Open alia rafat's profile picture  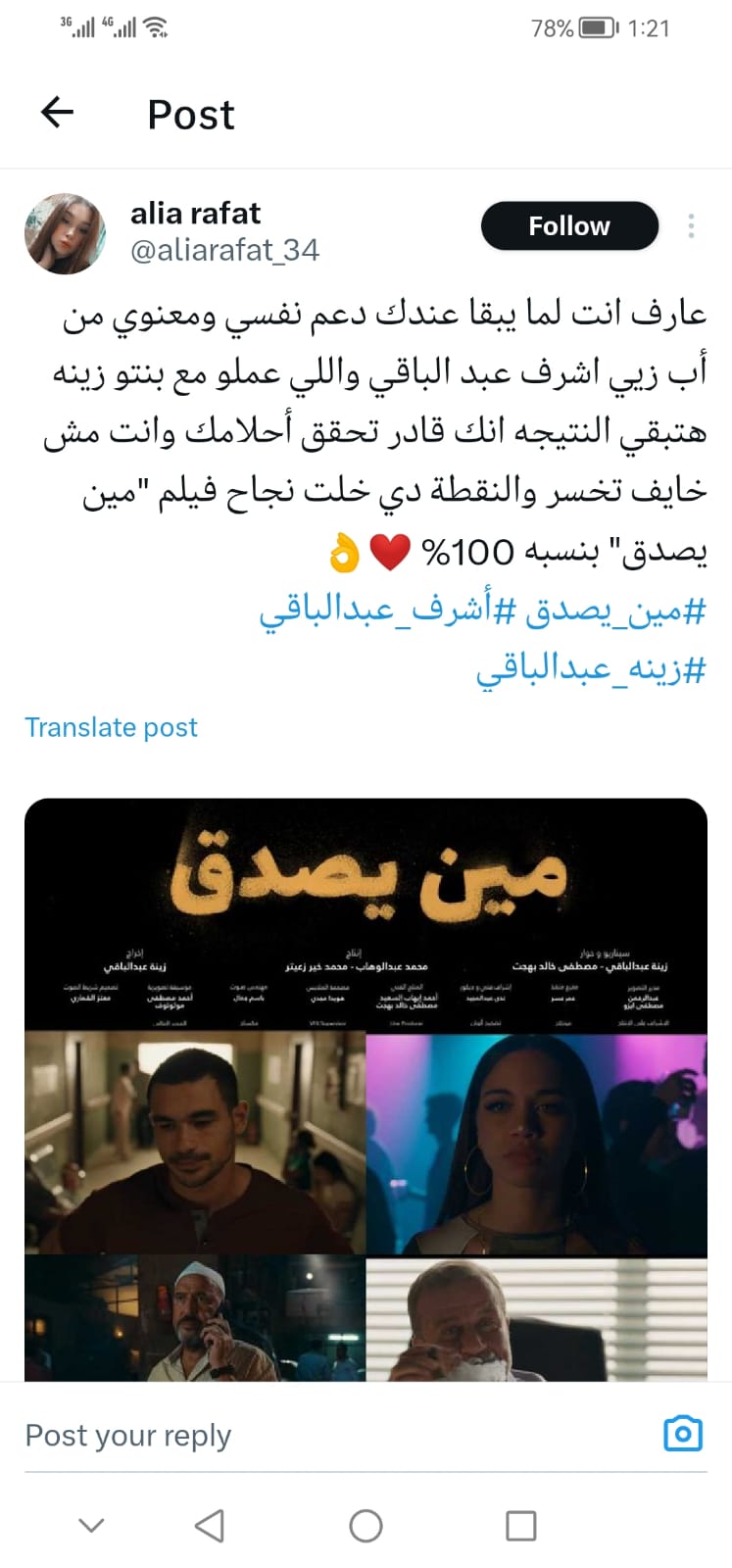[65, 233]
